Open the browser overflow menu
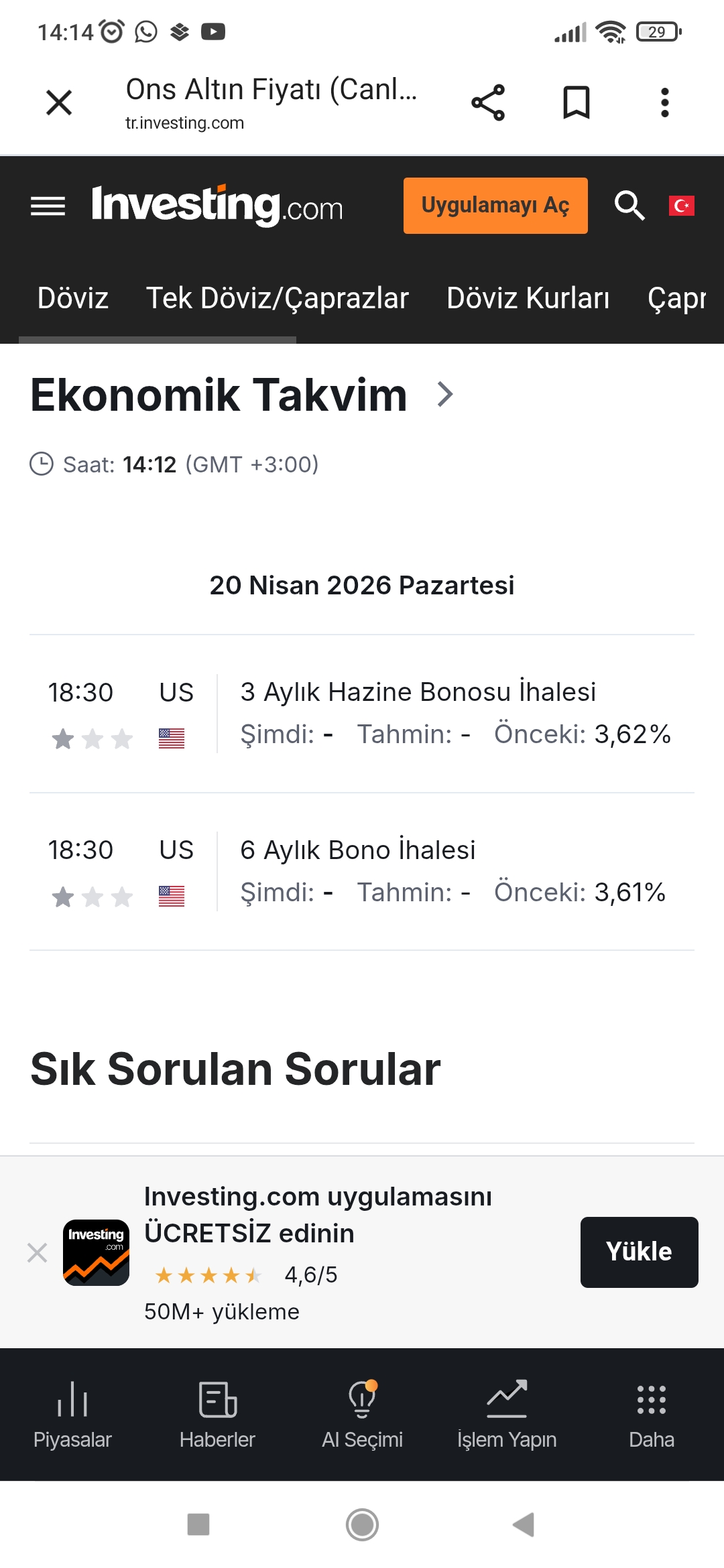The image size is (724, 1568). tap(664, 103)
